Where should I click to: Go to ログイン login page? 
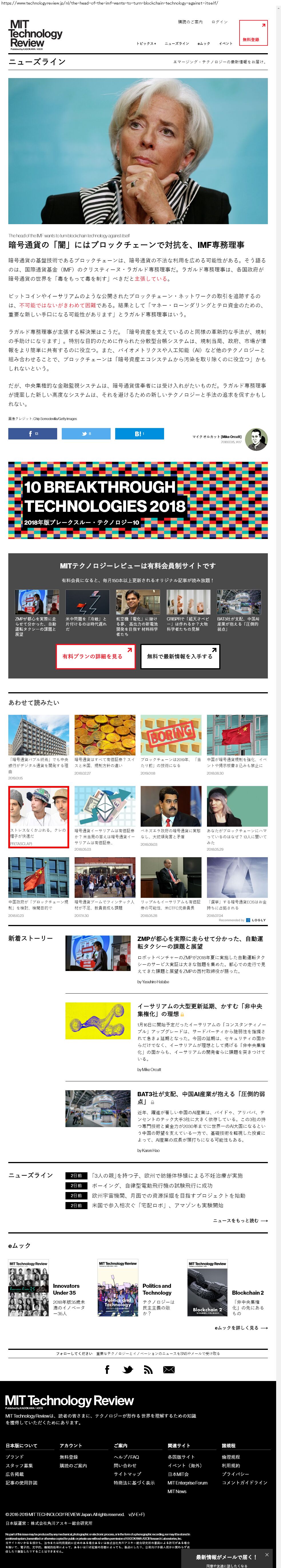[x=219, y=22]
